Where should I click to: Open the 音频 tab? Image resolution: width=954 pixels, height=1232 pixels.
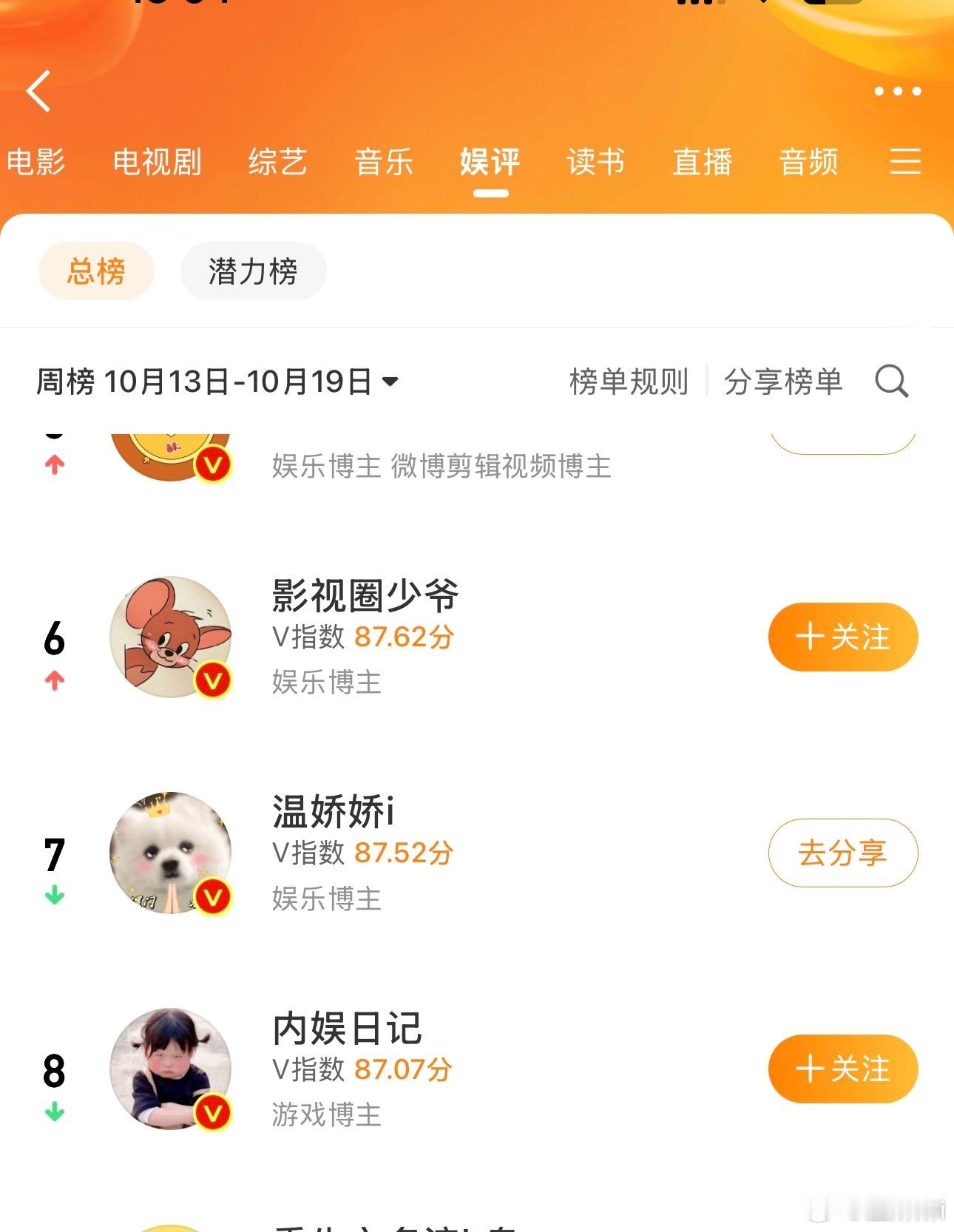(x=808, y=162)
